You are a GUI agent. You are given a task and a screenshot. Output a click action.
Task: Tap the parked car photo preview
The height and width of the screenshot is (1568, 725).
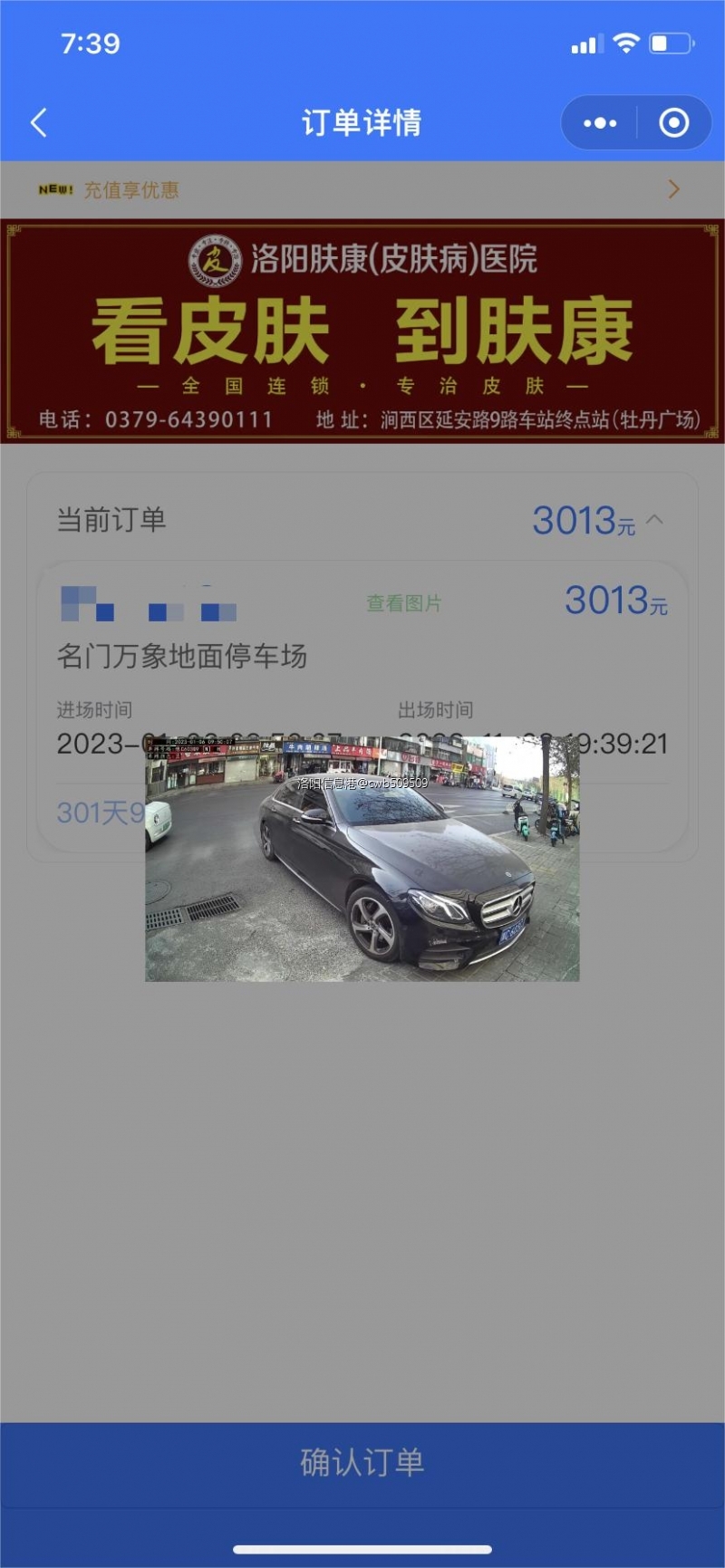point(362,859)
